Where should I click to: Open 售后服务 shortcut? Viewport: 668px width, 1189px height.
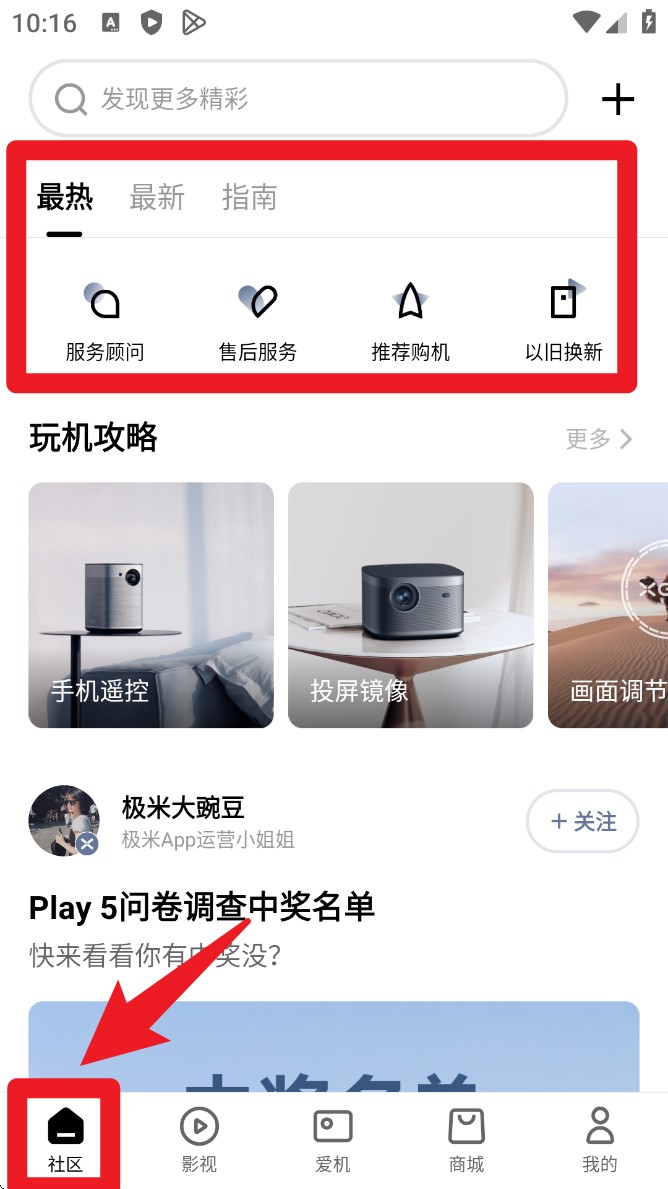(x=258, y=322)
